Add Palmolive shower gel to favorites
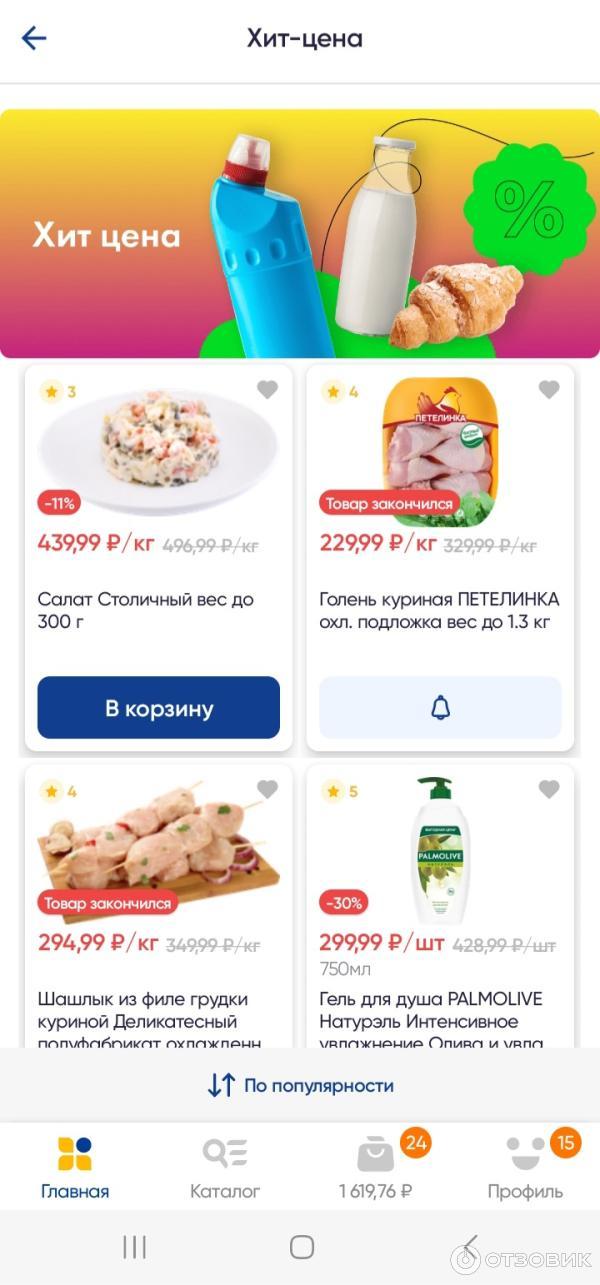This screenshot has width=600, height=1285. click(549, 790)
